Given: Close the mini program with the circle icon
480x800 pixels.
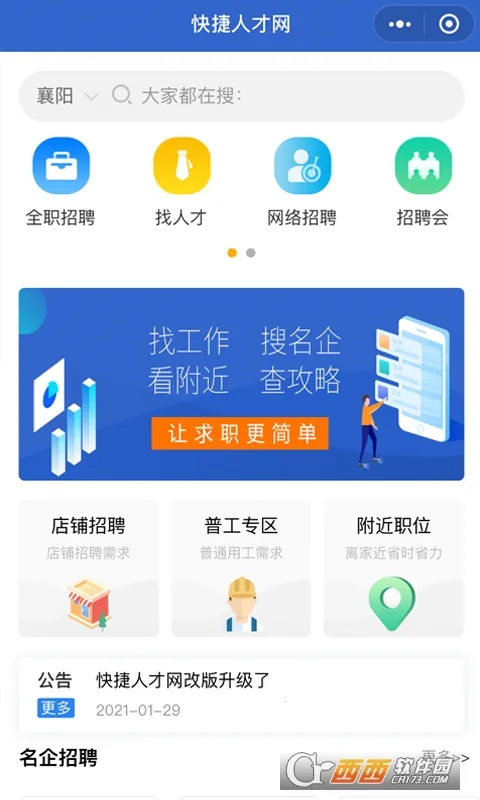Looking at the screenshot, I should click(449, 24).
